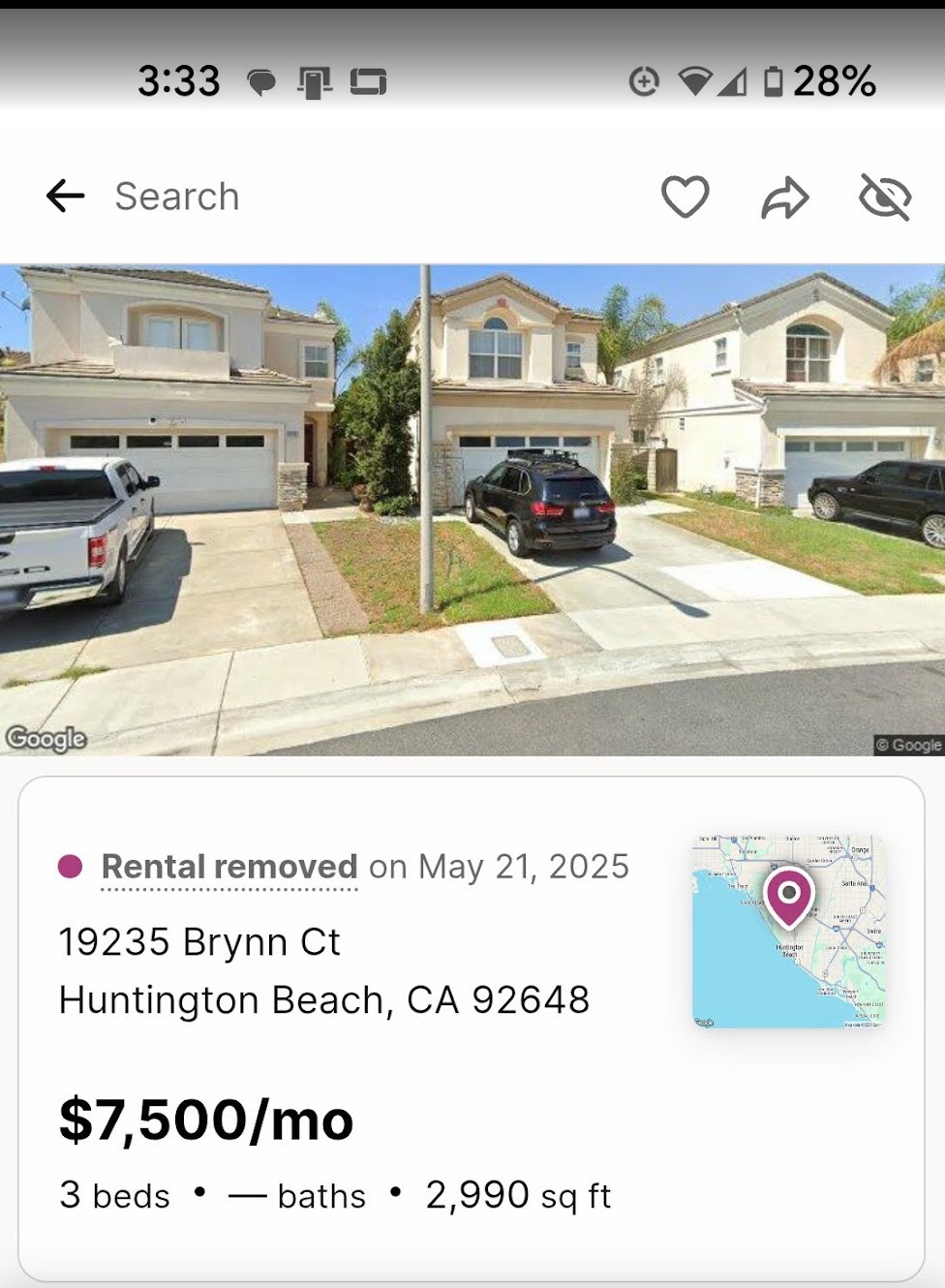Tap the Search label at the top
The image size is (945, 1288).
[x=177, y=196]
